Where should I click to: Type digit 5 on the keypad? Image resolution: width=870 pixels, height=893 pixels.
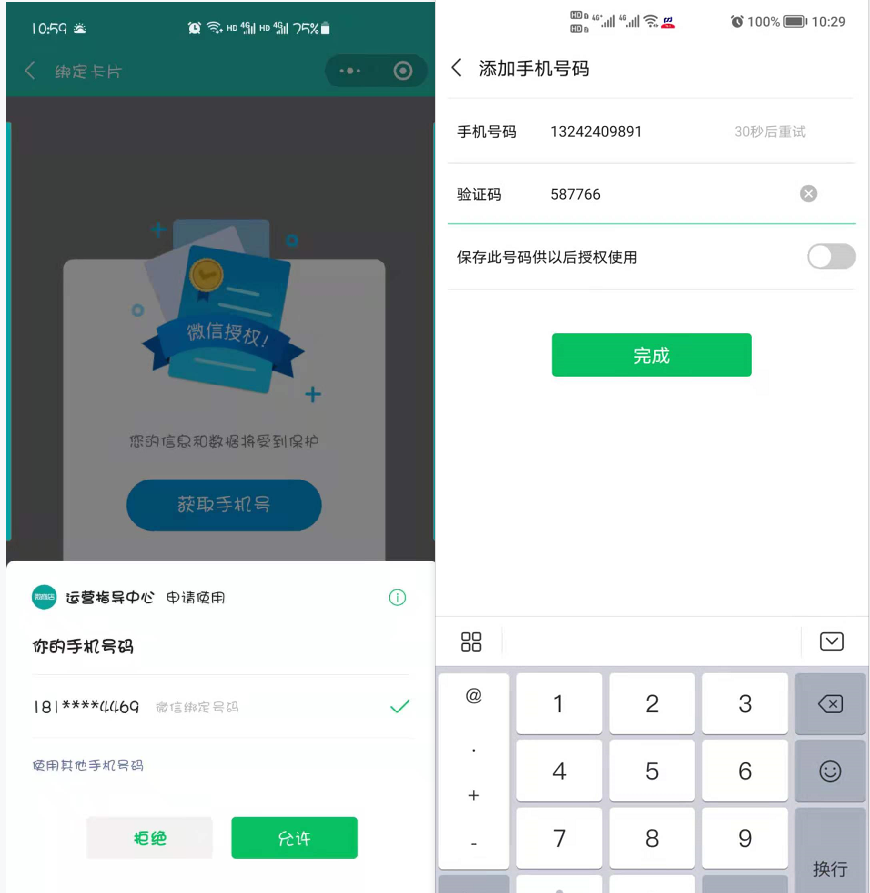click(x=651, y=771)
